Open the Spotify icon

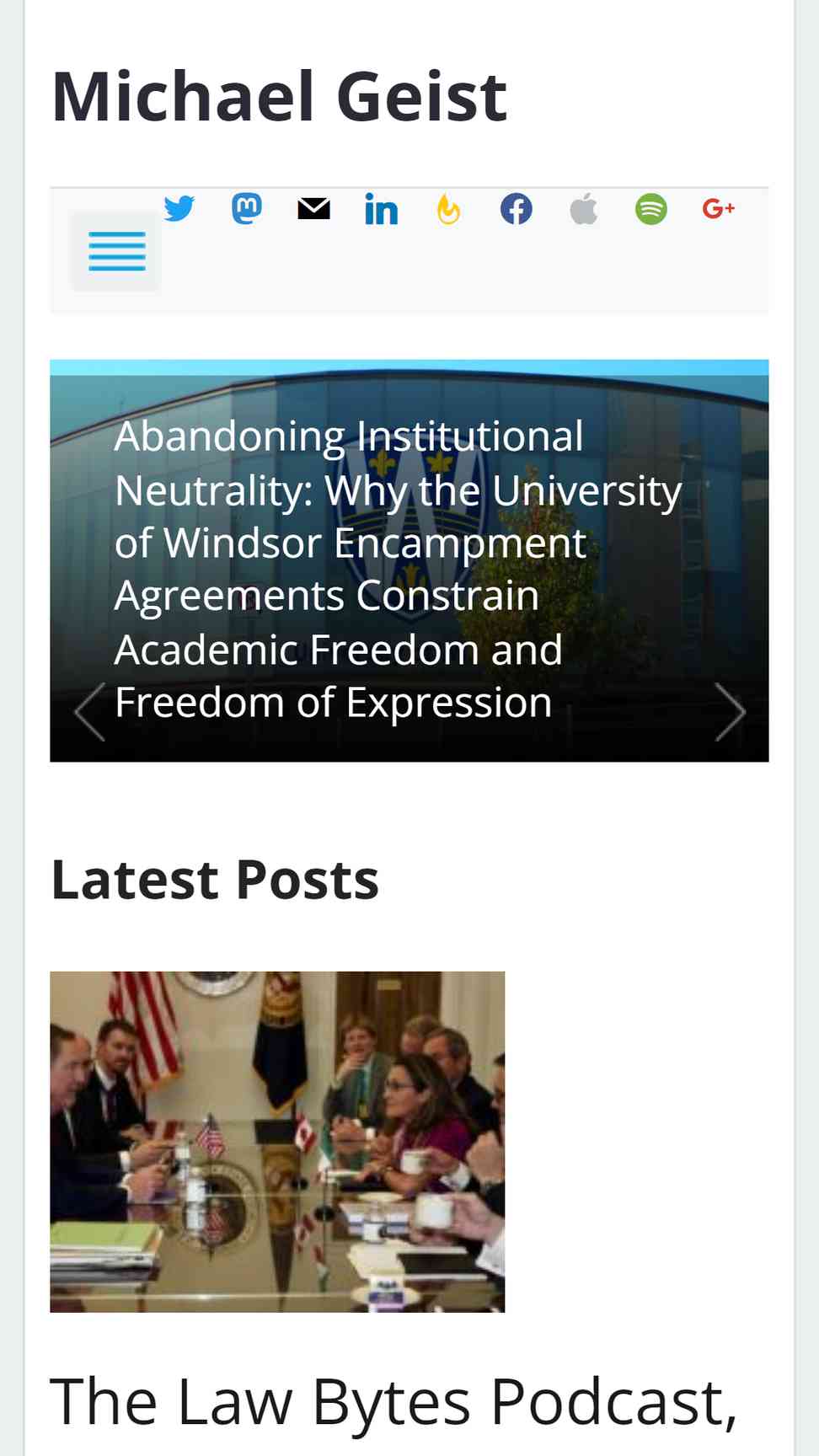tap(651, 208)
